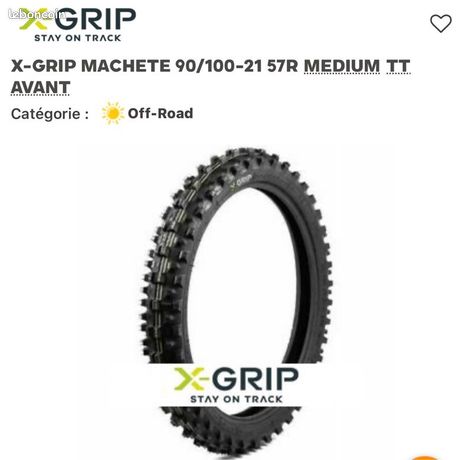Viewport: 472px width, 460px height.
Task: Open the X-Grip Machete tyre listing photo
Action: point(235,302)
